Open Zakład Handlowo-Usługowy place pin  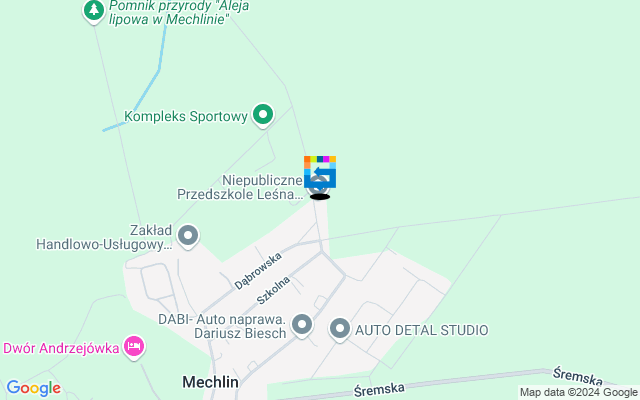pyautogui.click(x=188, y=236)
